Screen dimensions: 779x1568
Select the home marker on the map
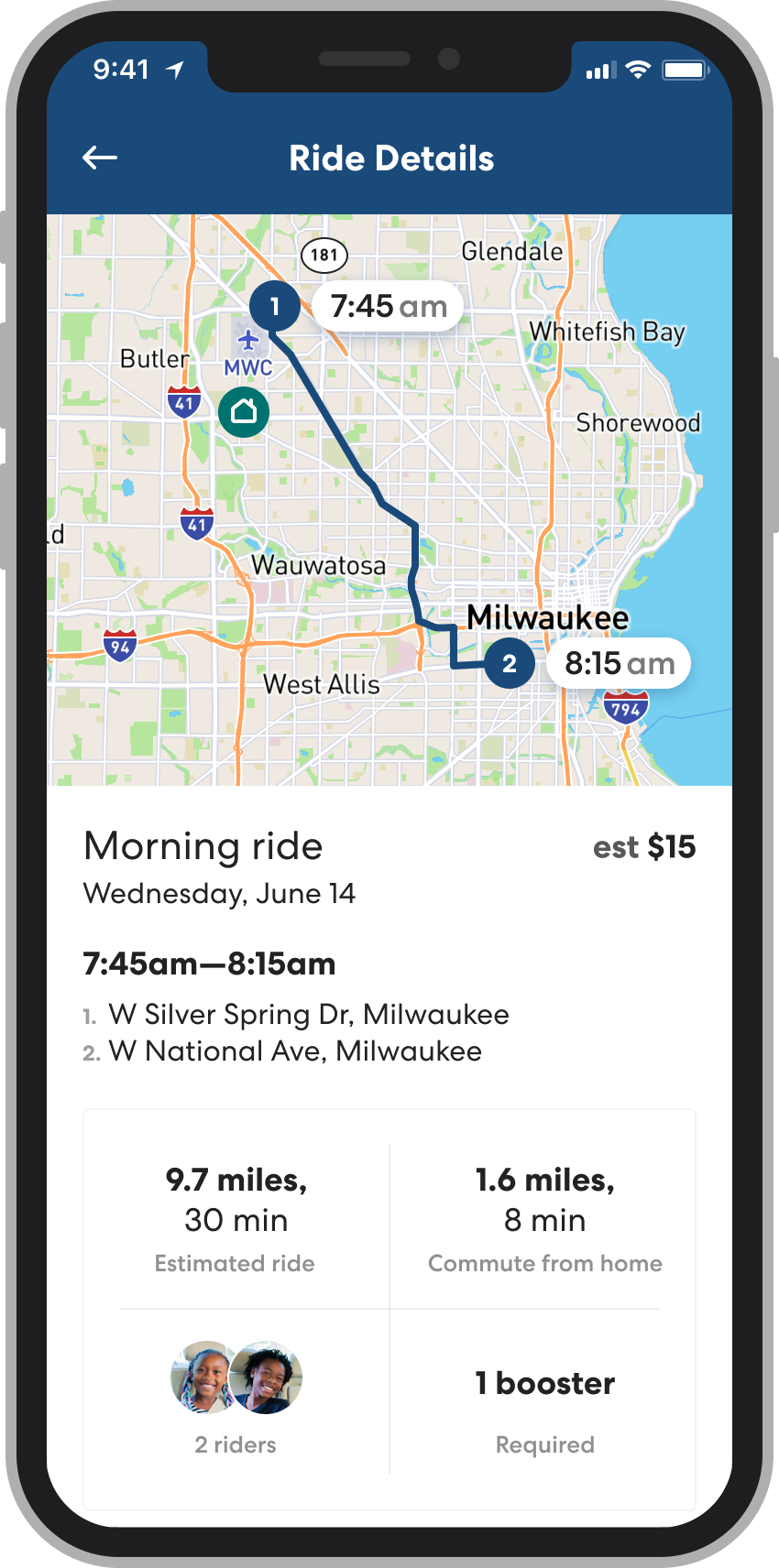pyautogui.click(x=244, y=411)
